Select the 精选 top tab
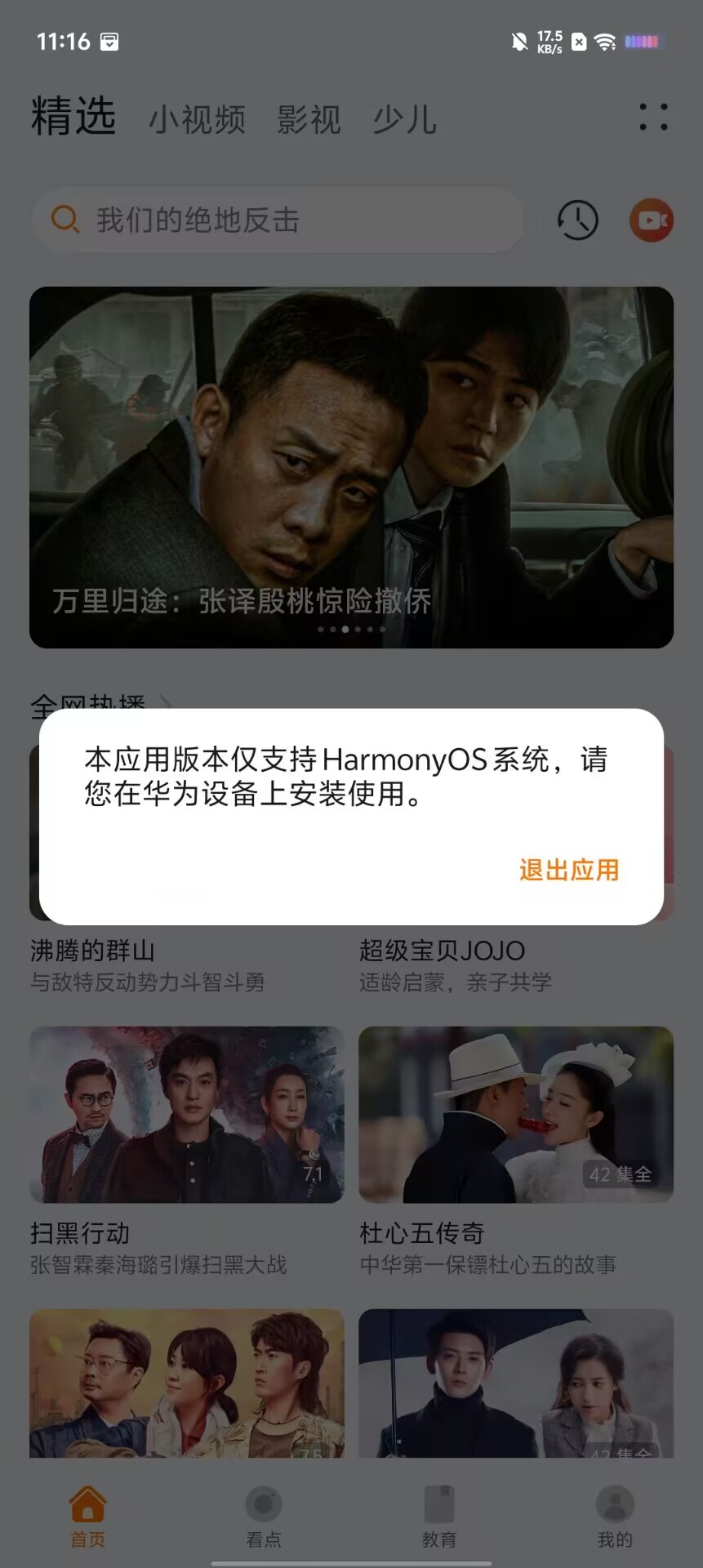This screenshot has height=1568, width=703. coord(73,116)
